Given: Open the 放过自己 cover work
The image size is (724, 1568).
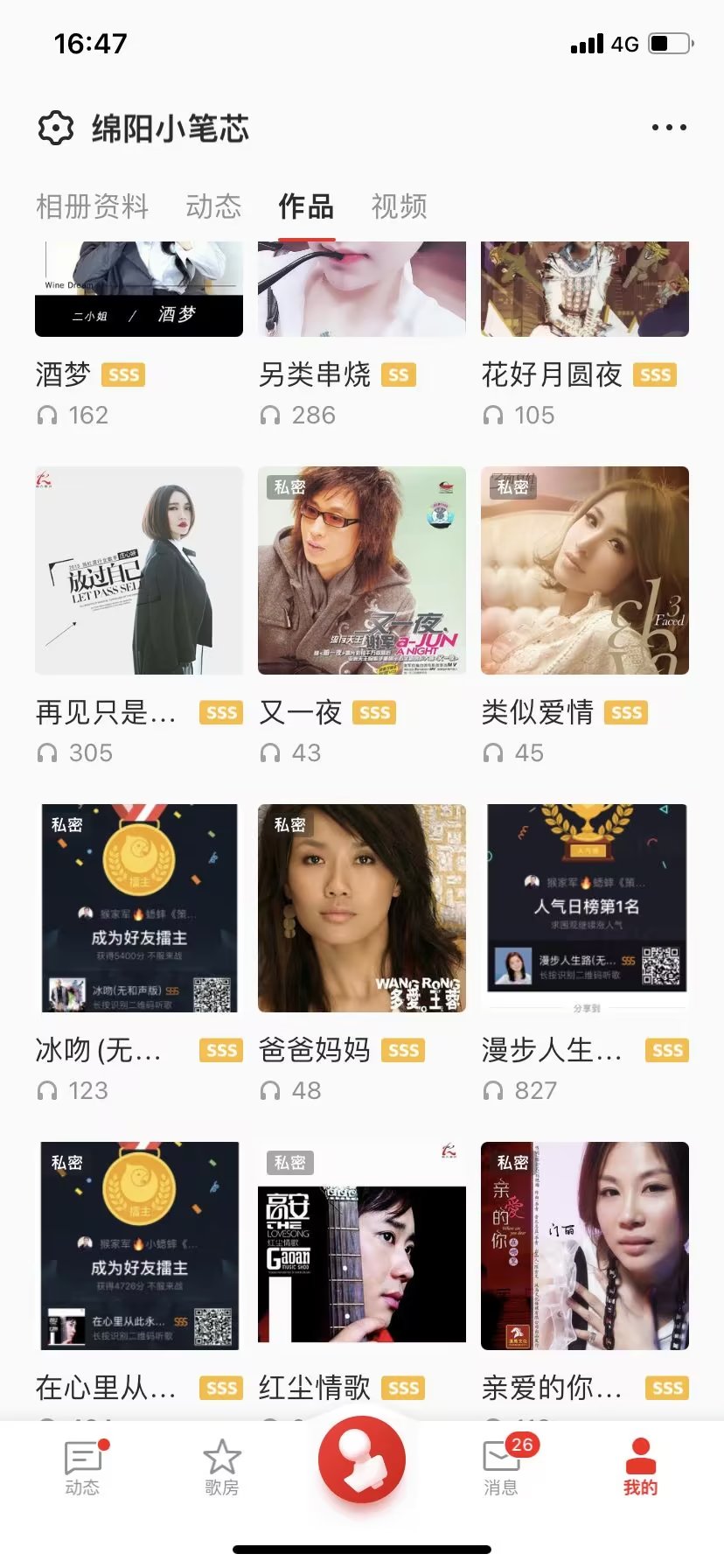Looking at the screenshot, I should tap(139, 570).
